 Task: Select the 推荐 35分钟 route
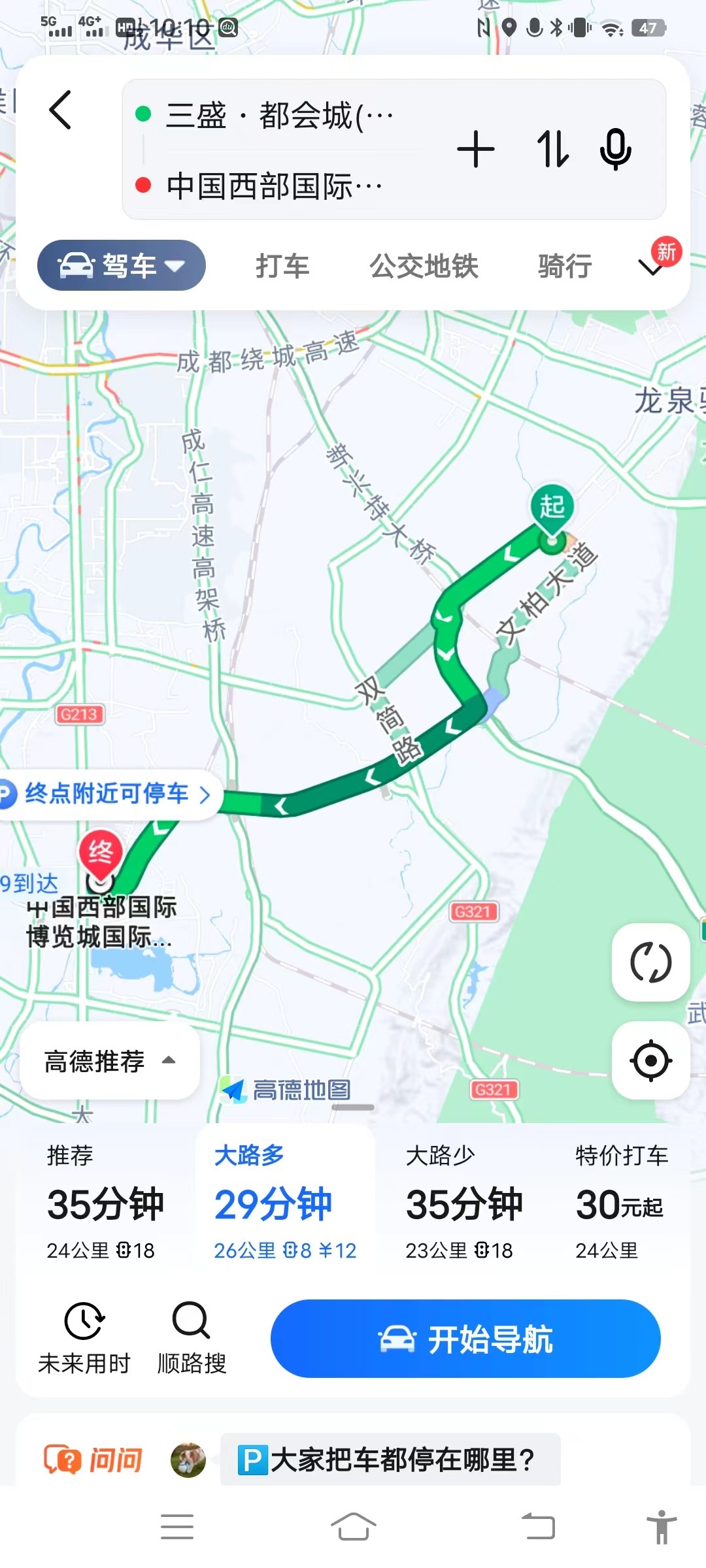click(x=105, y=1203)
